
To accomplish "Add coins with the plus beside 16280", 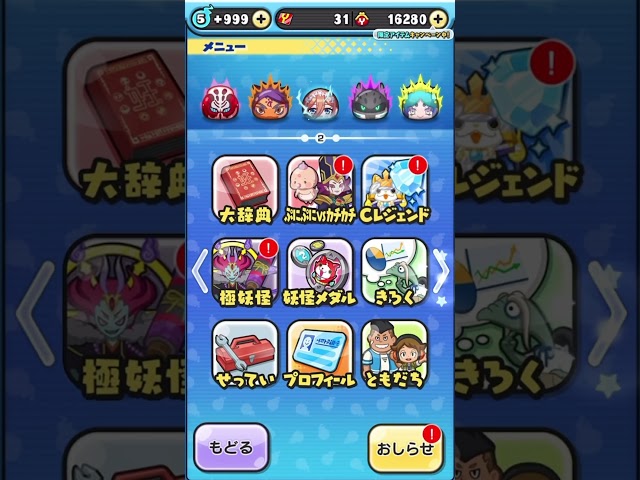I will (x=439, y=18).
